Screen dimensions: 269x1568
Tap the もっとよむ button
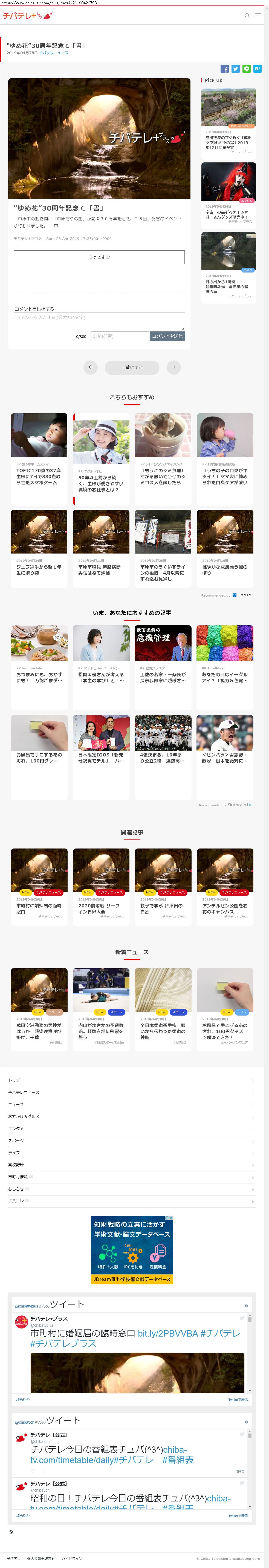point(99,257)
